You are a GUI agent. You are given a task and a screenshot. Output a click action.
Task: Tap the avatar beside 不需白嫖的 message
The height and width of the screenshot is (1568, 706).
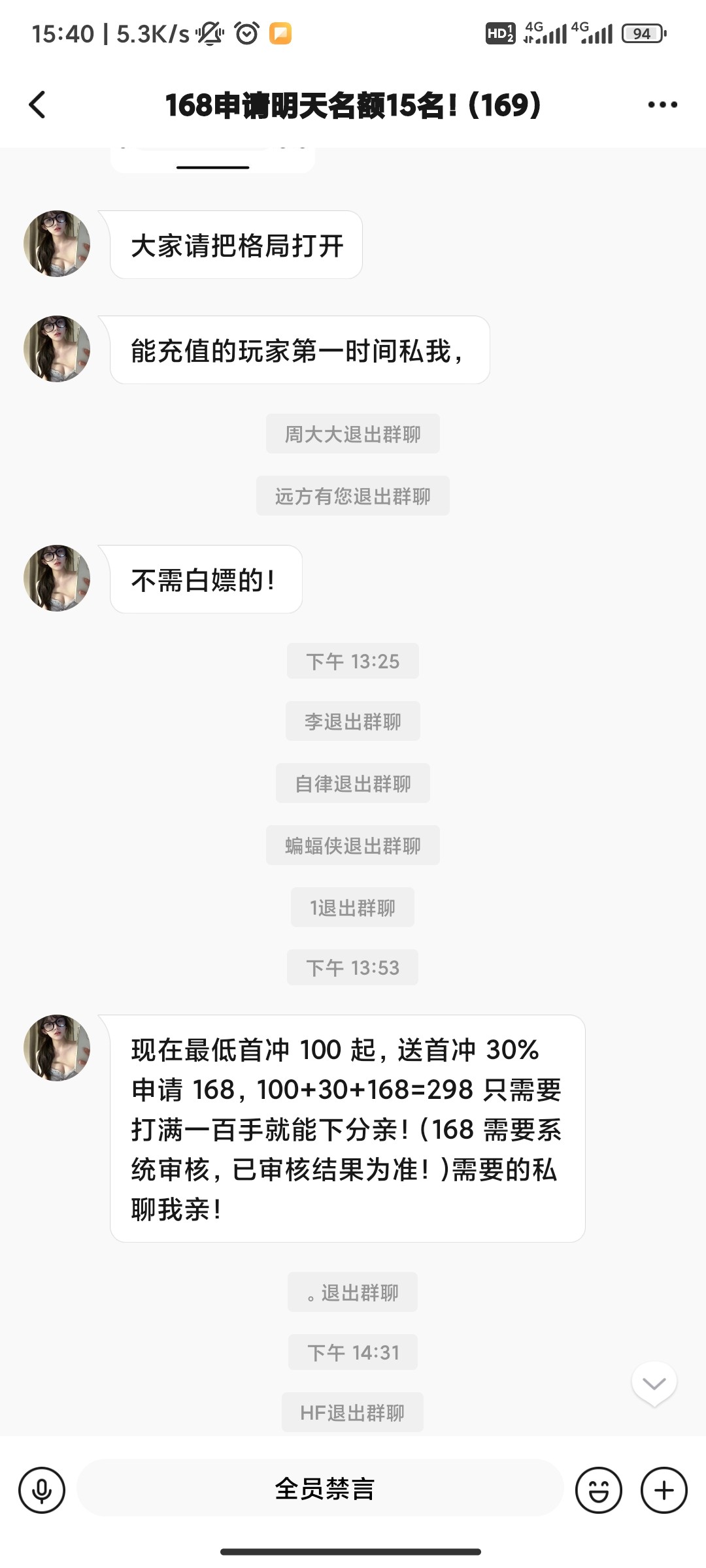(x=57, y=578)
